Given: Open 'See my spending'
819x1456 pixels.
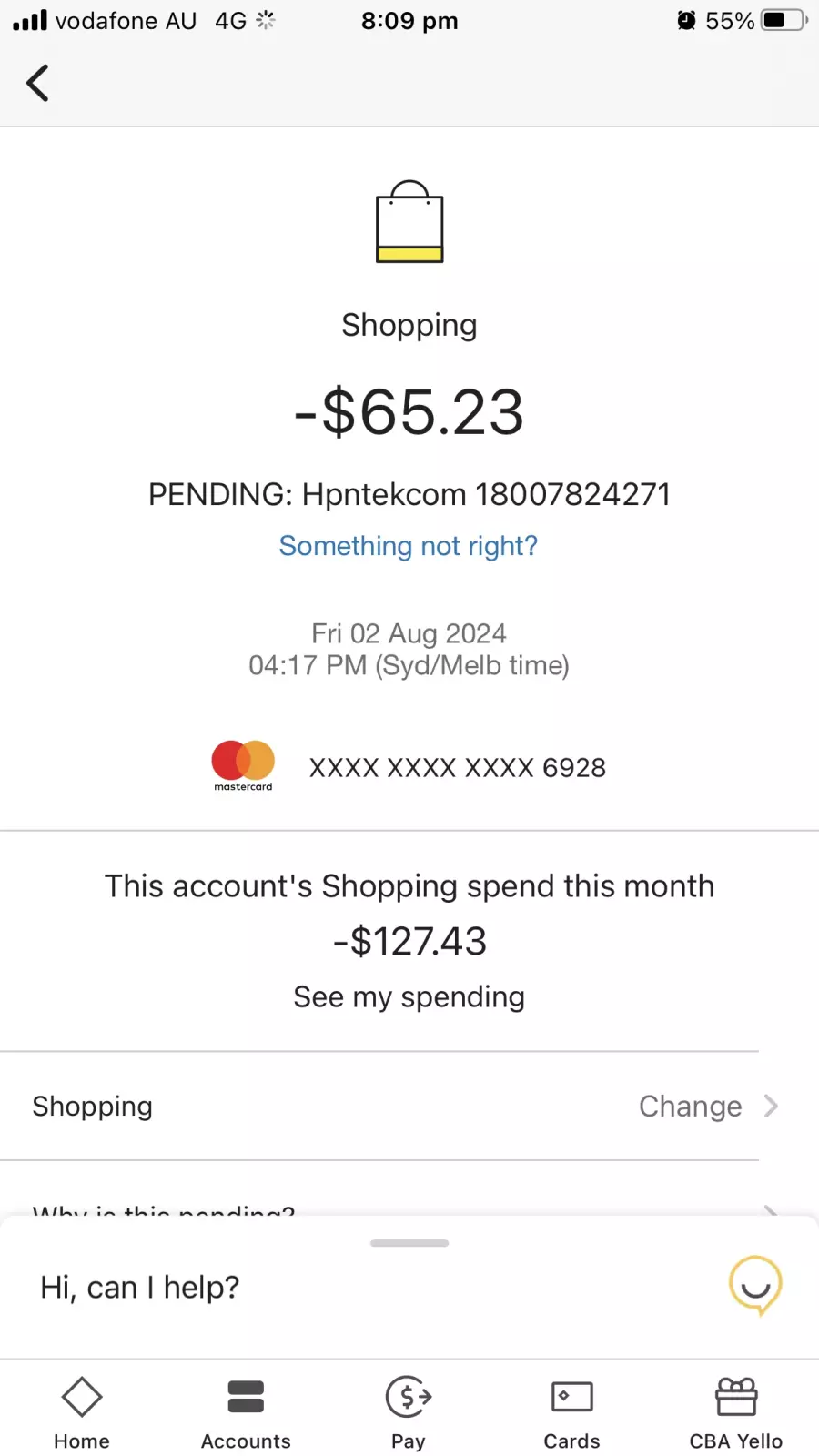Looking at the screenshot, I should pyautogui.click(x=409, y=997).
